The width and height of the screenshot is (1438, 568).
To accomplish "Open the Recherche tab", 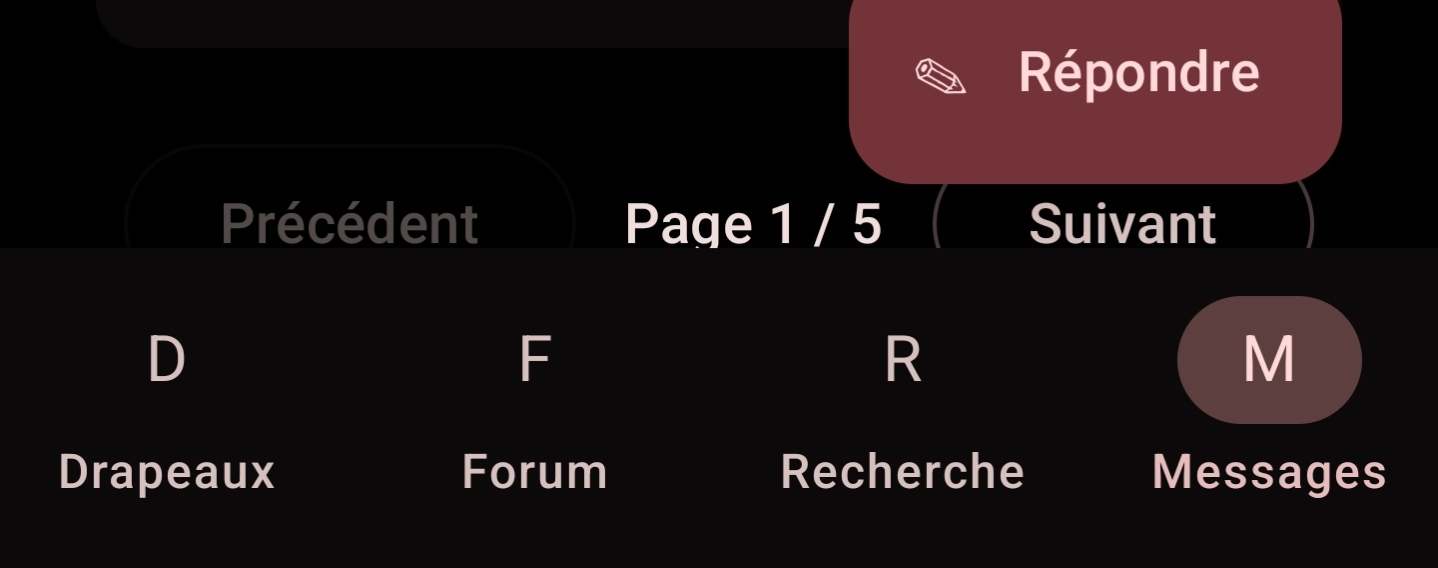I will 902,408.
